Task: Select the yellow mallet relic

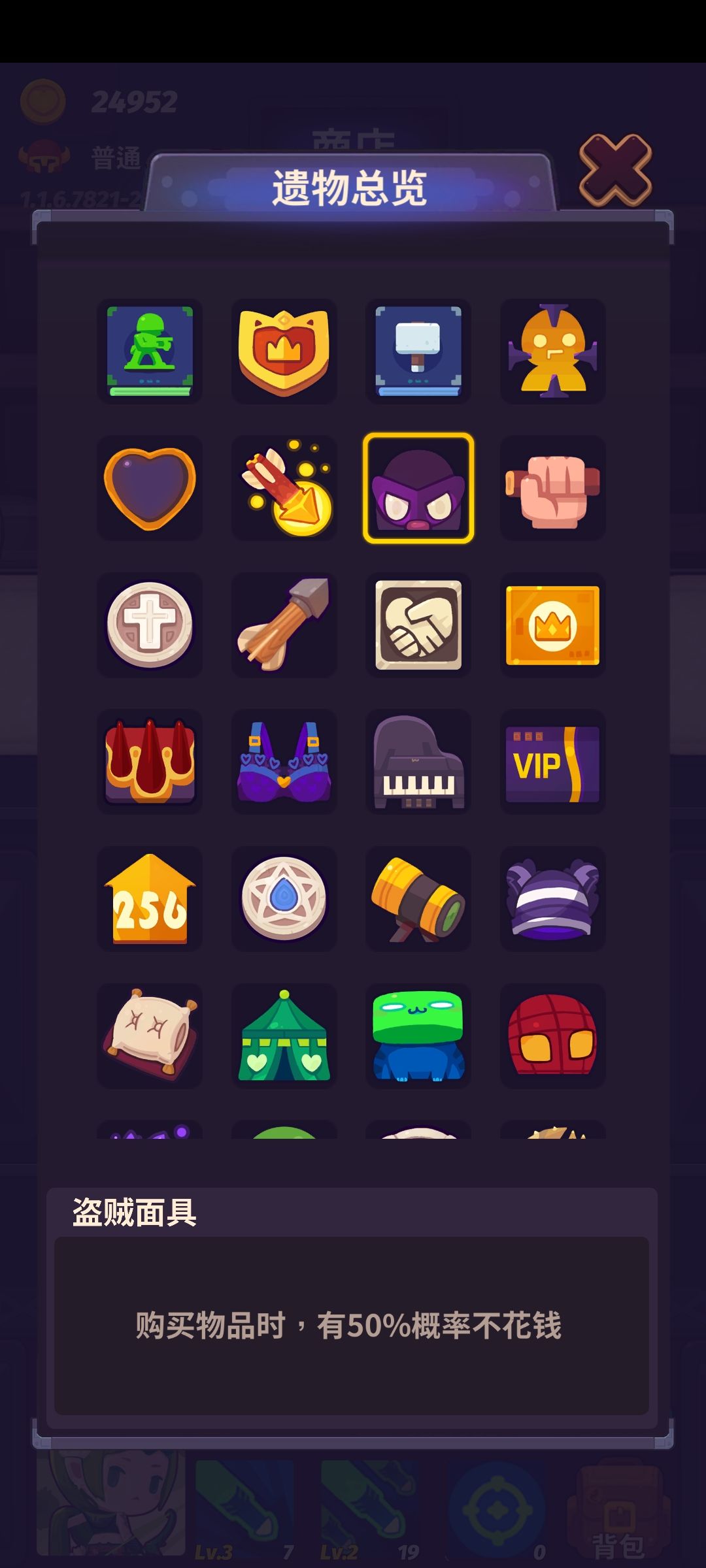Action: 418,903
